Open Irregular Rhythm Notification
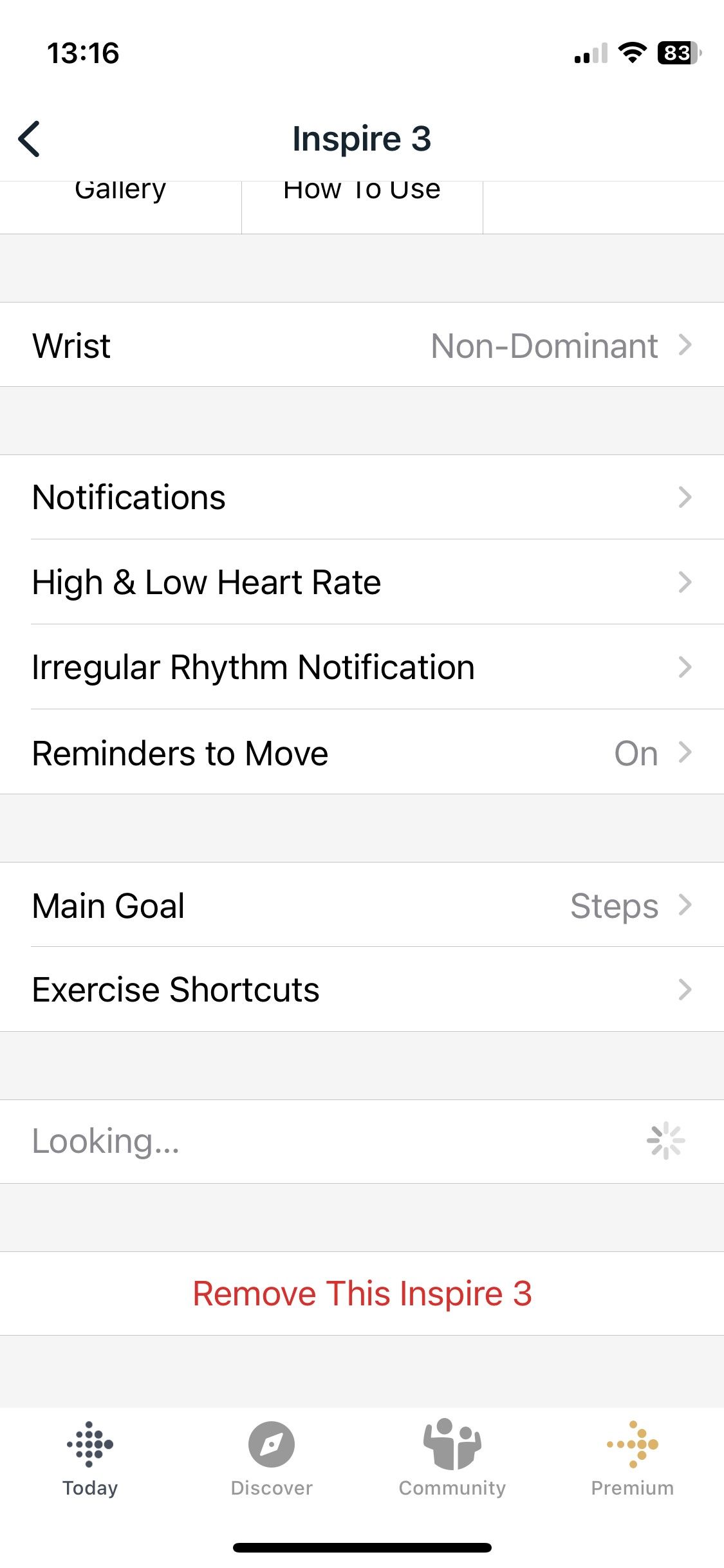The width and height of the screenshot is (724, 1568). [x=362, y=667]
